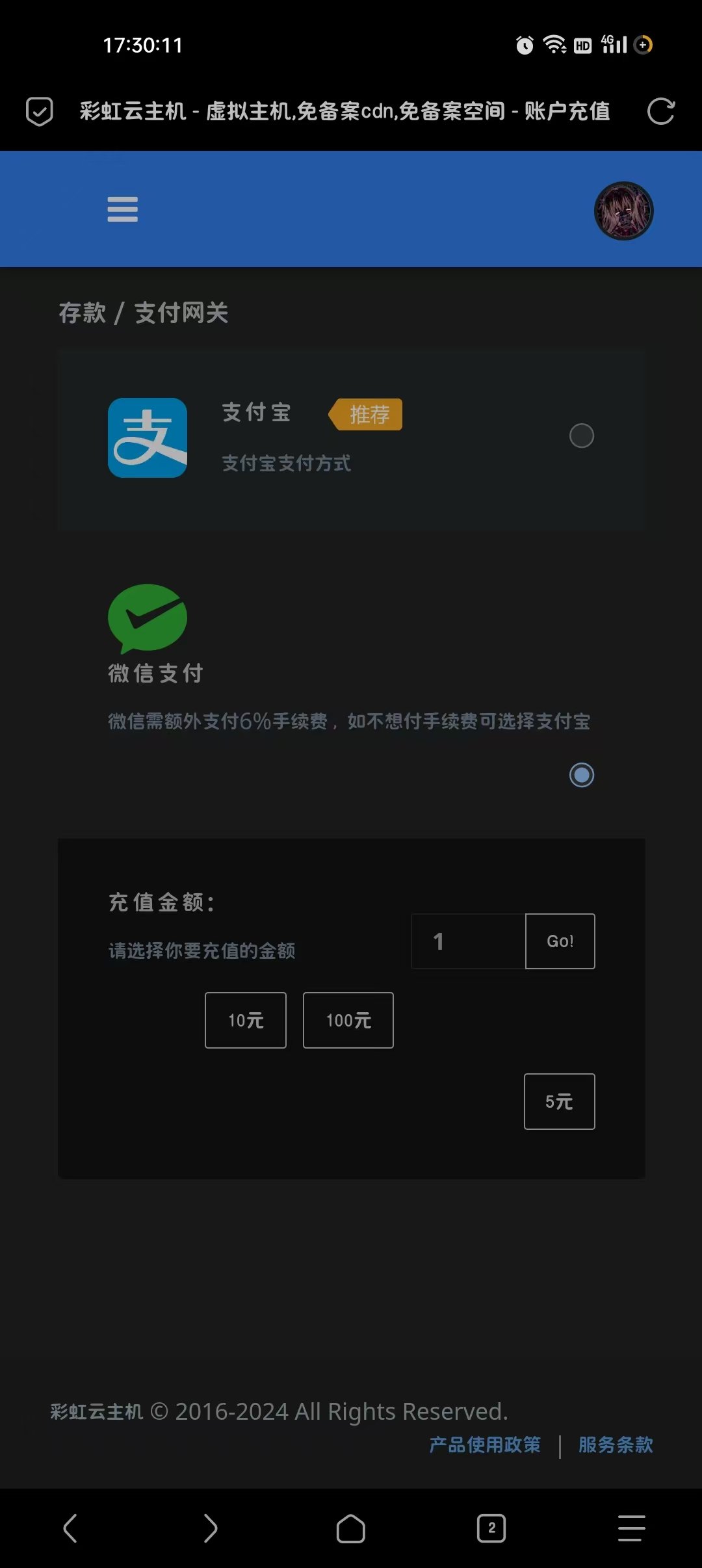Go forward using the browser forward arrow
This screenshot has width=702, height=1568.
[x=210, y=1528]
